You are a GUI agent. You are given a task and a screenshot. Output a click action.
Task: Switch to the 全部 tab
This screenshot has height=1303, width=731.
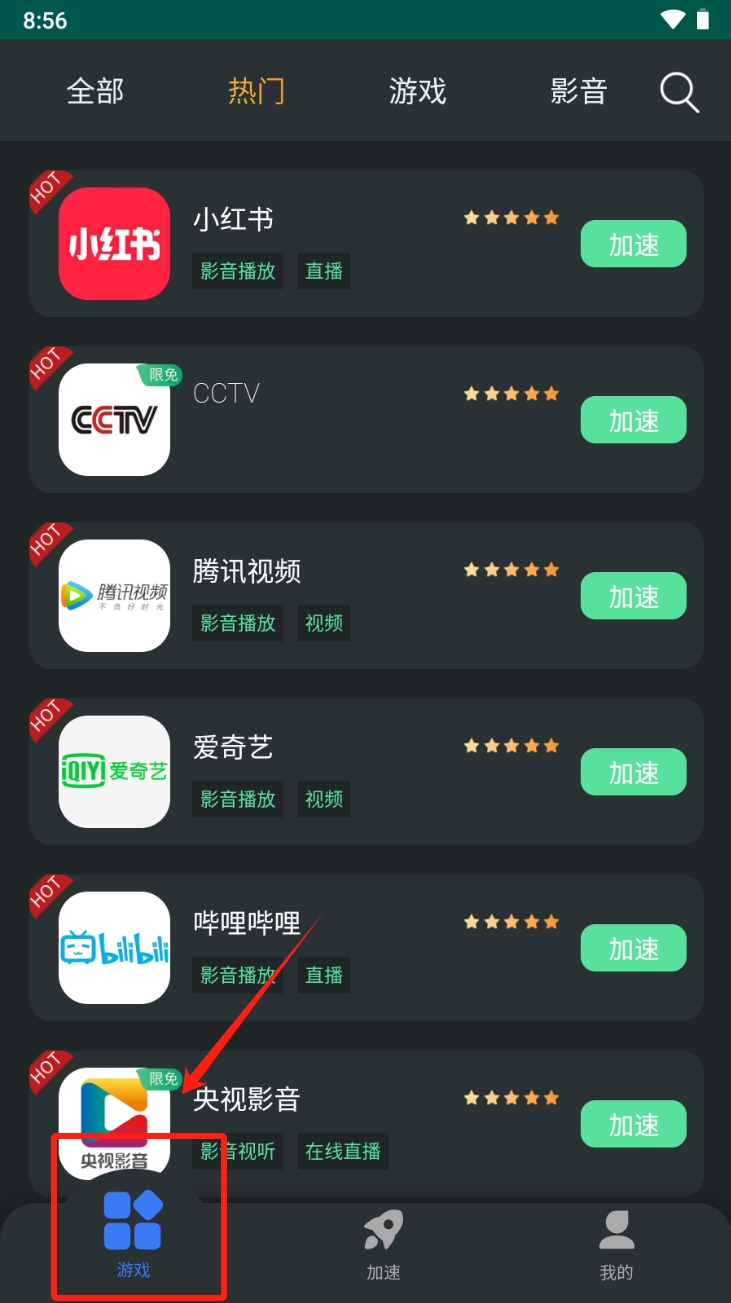95,91
